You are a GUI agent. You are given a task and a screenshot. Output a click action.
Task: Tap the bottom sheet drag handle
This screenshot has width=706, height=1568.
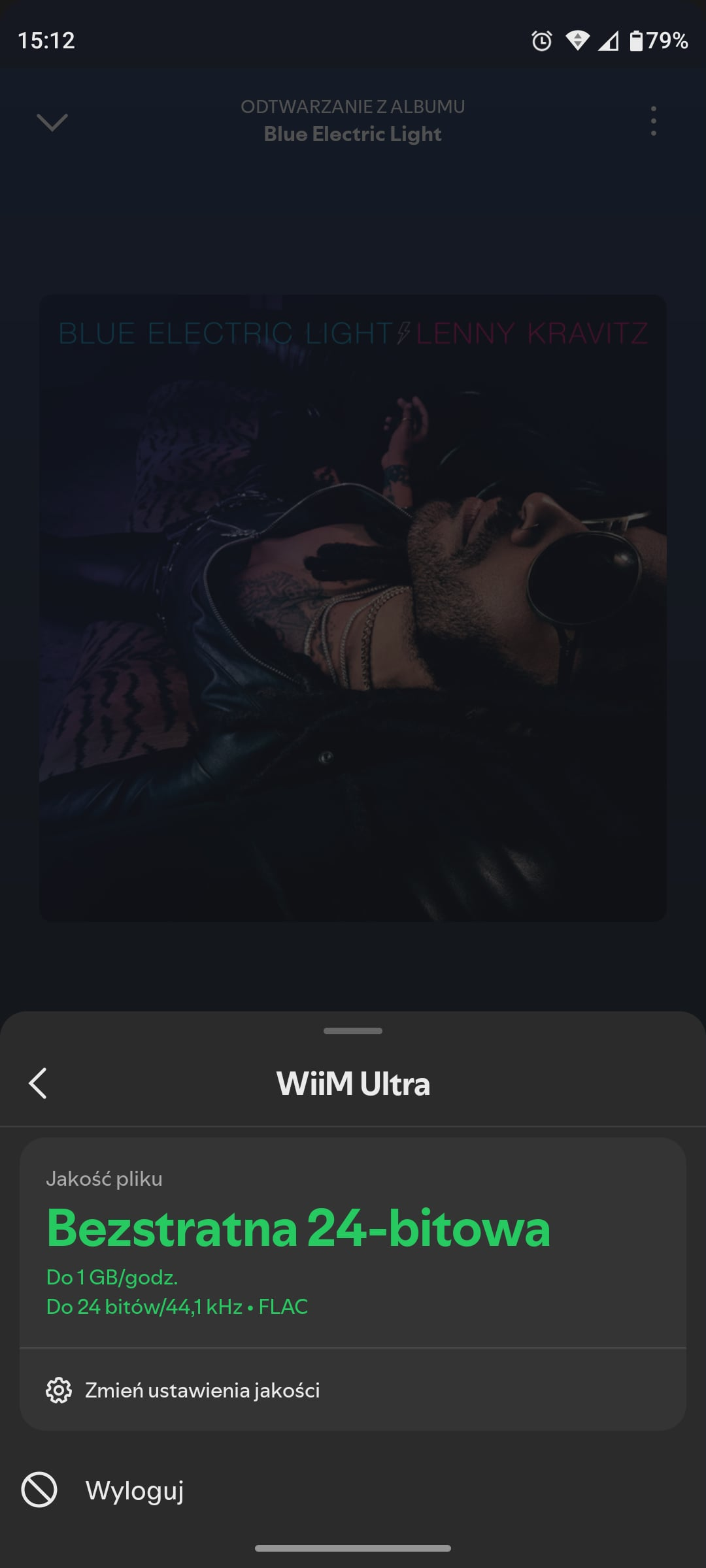pyautogui.click(x=353, y=1031)
